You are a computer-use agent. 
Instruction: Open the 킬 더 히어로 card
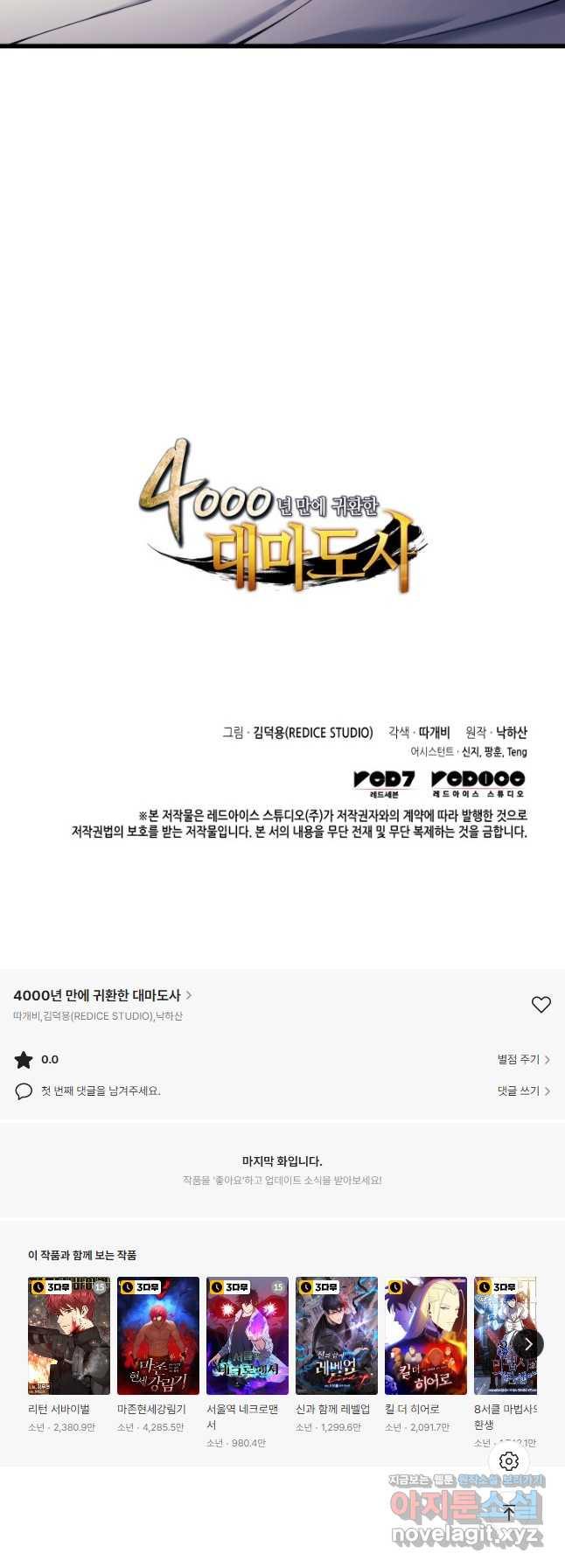click(426, 1335)
